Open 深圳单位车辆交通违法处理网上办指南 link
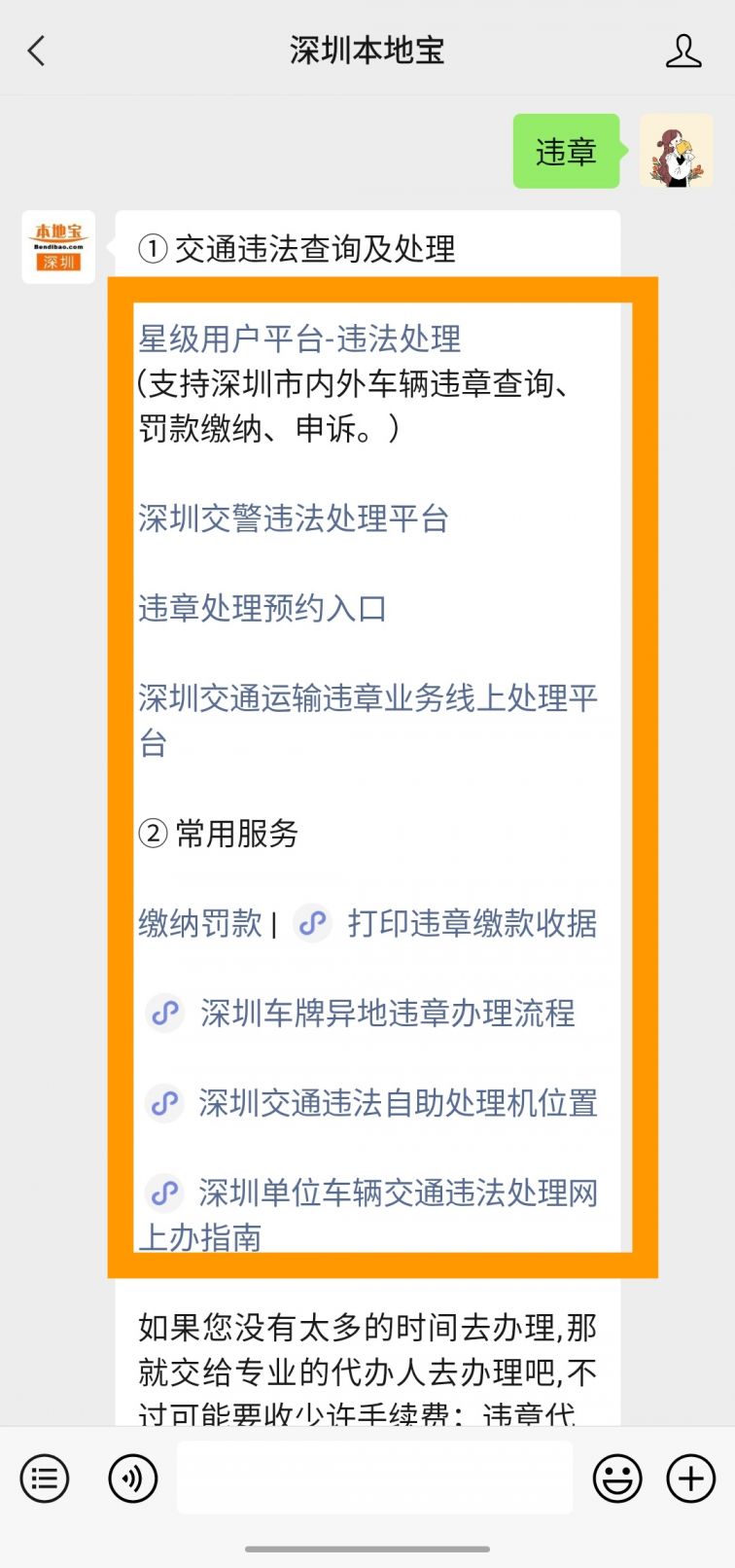Screen dimensions: 735x1568 tap(367, 1215)
